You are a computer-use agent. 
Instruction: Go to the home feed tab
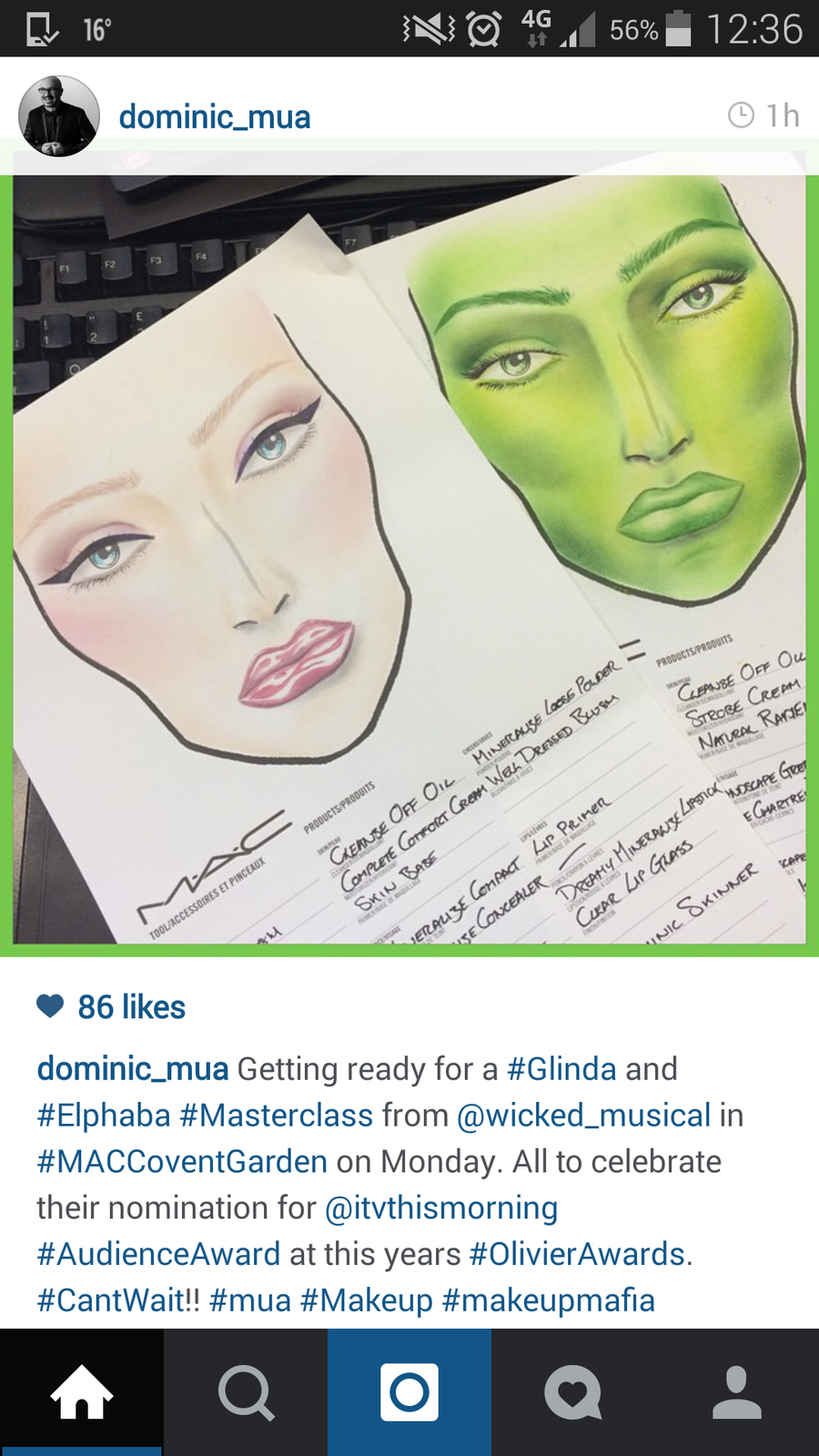point(82,1392)
